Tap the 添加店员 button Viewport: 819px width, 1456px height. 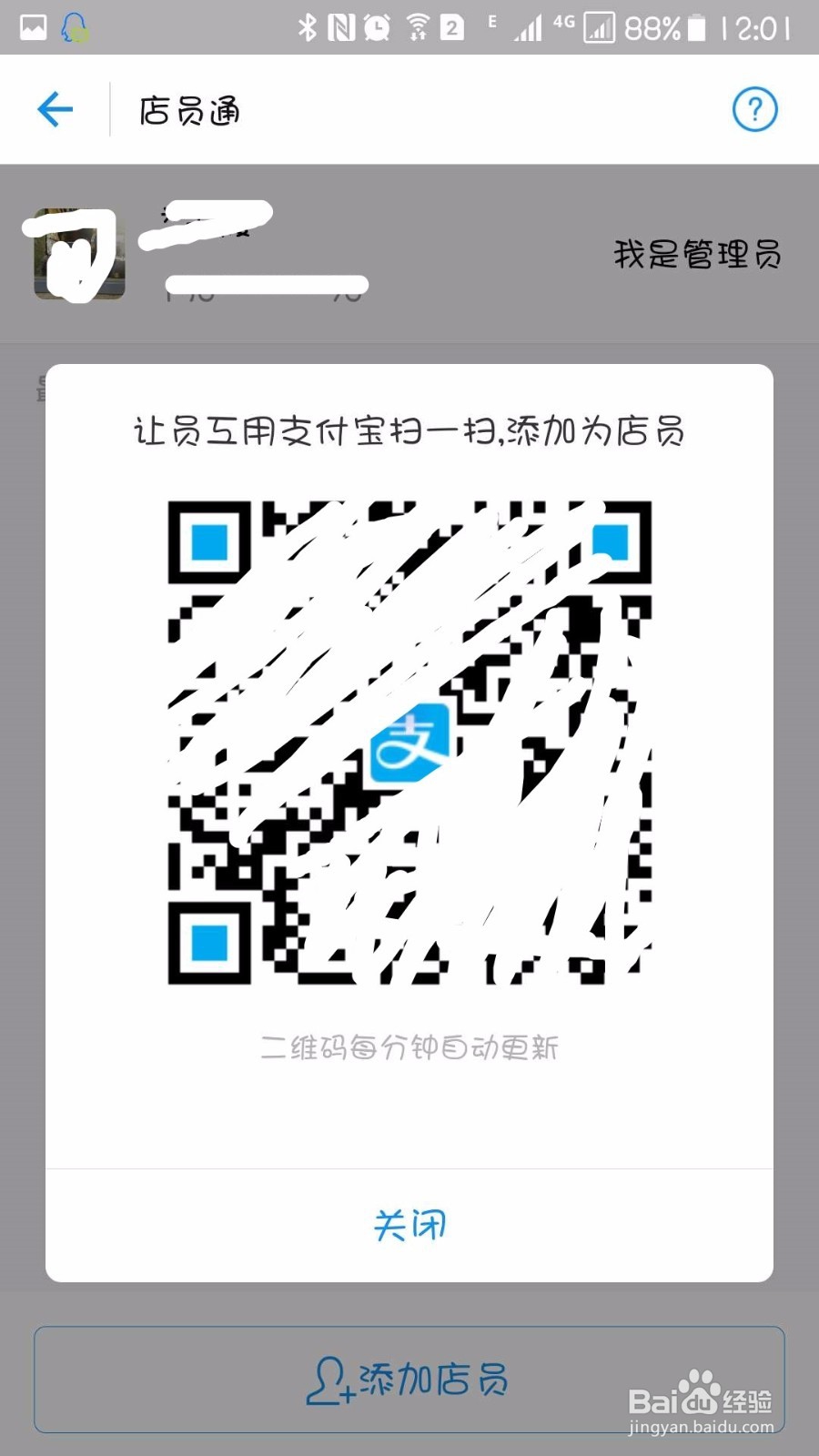(x=409, y=1380)
